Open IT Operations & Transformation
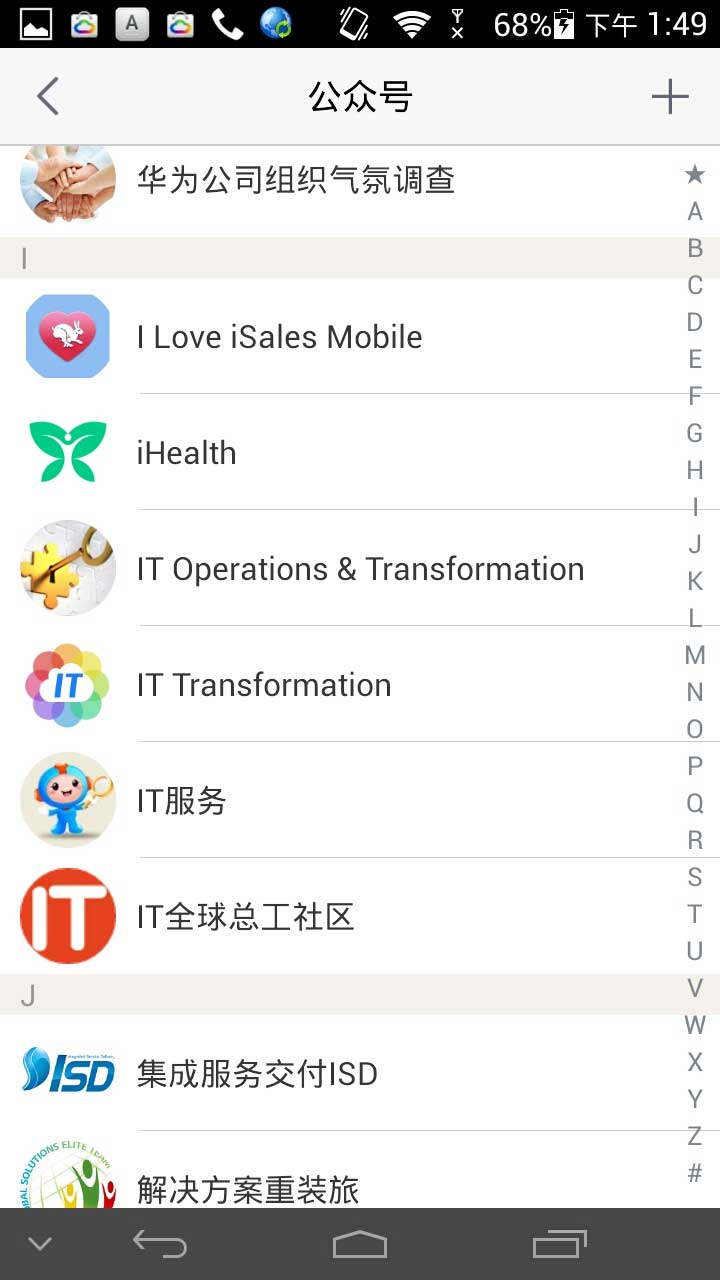The height and width of the screenshot is (1280, 720). coord(360,569)
